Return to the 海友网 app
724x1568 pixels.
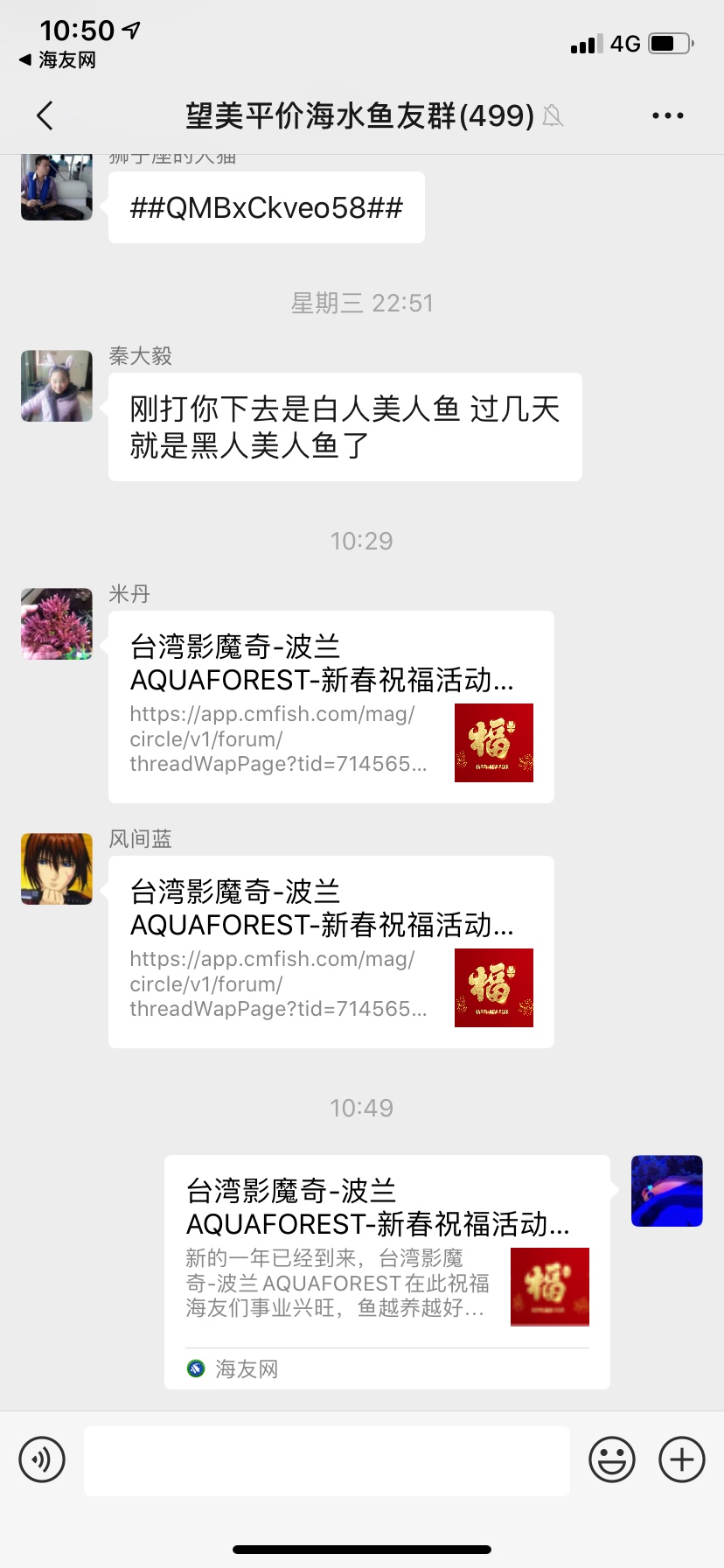pyautogui.click(x=58, y=60)
